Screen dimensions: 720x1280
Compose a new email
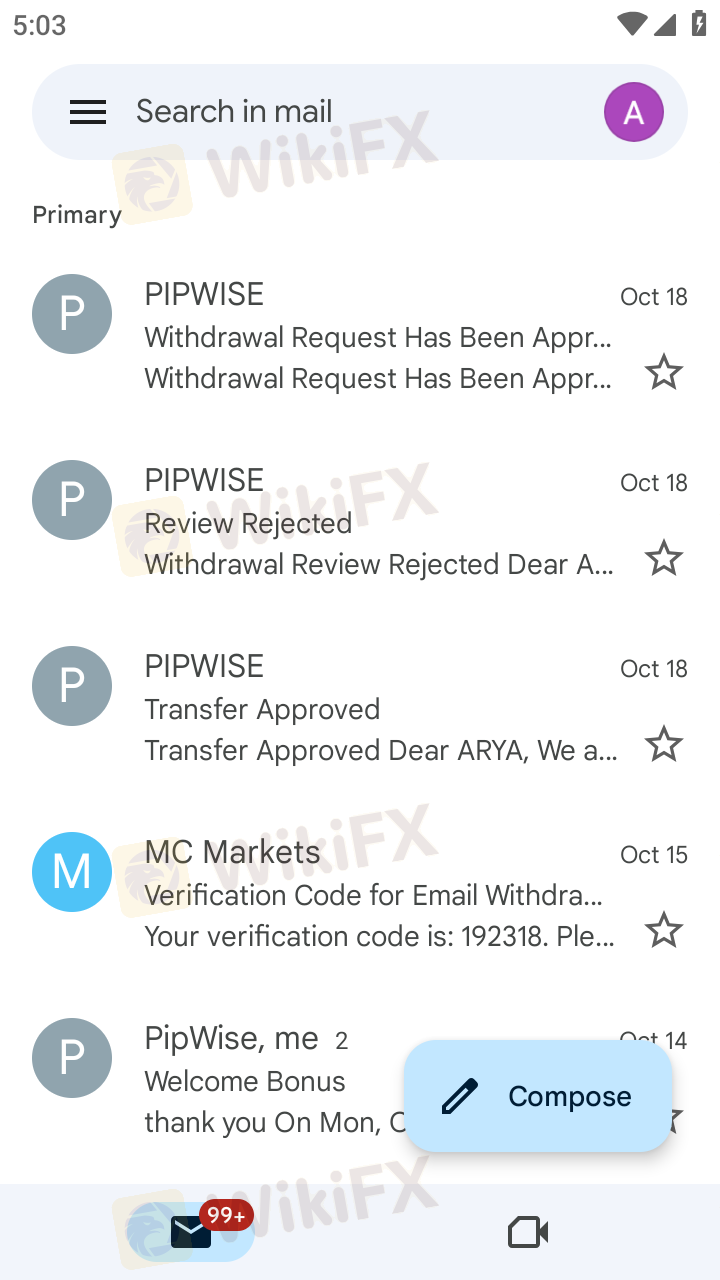click(538, 1096)
